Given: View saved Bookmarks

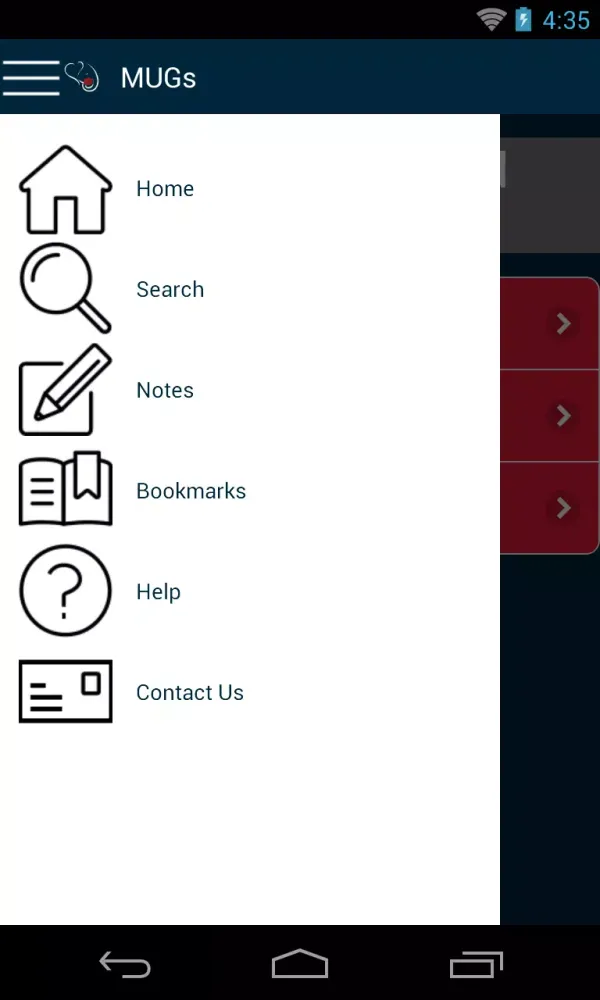Looking at the screenshot, I should (190, 491).
